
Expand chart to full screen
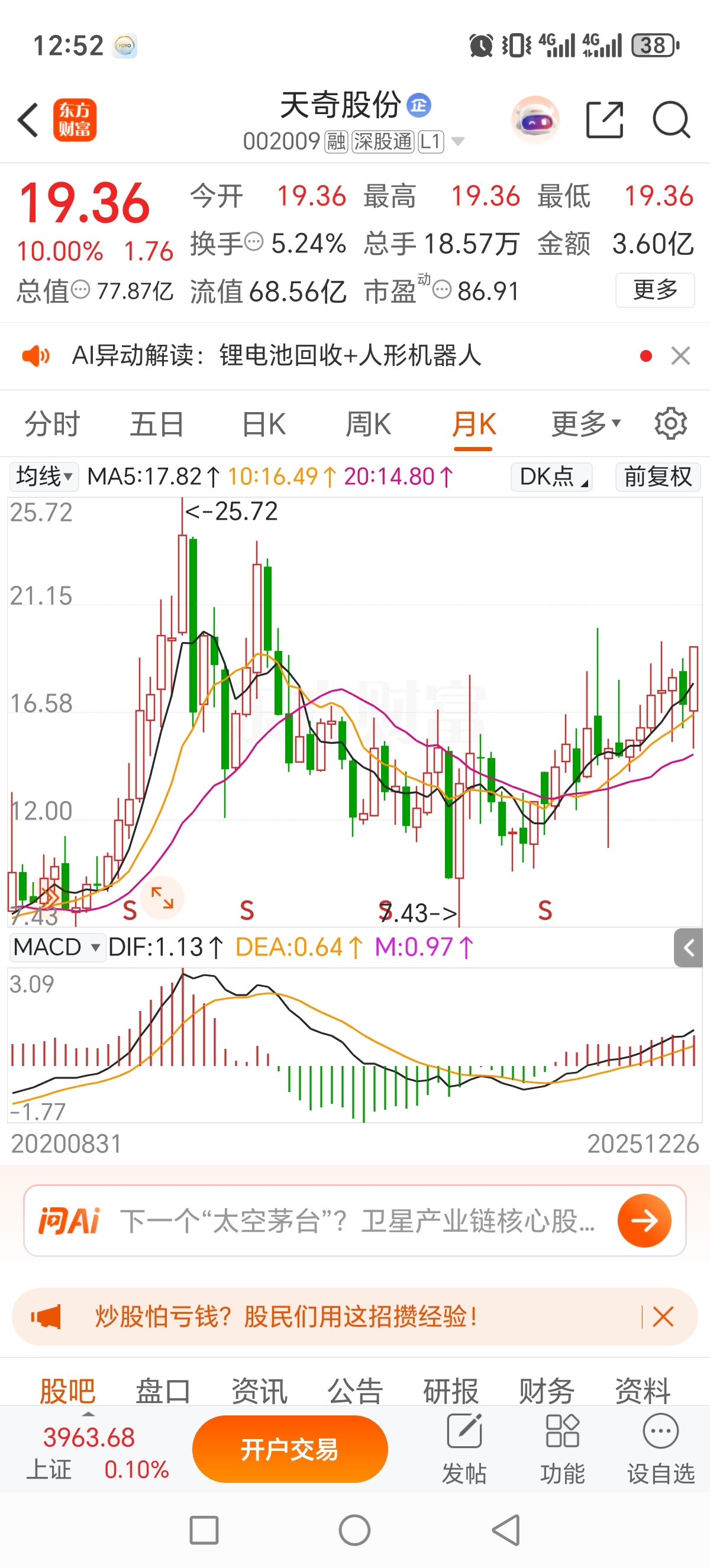[x=162, y=898]
